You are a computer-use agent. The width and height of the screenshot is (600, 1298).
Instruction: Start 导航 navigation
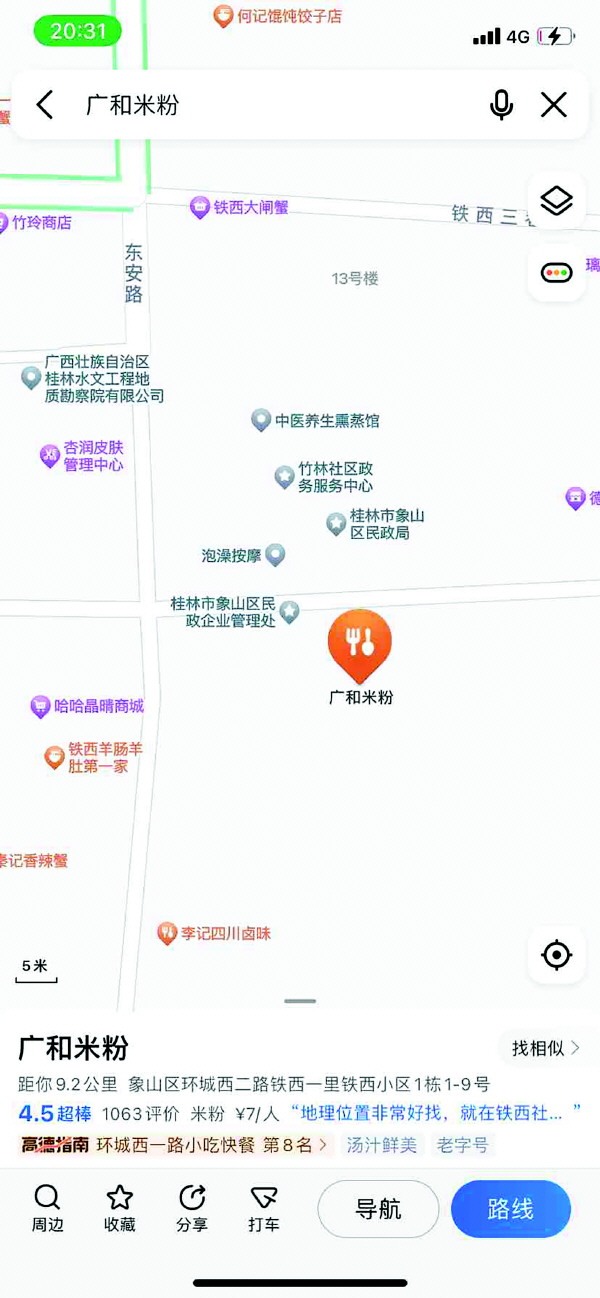[378, 1209]
